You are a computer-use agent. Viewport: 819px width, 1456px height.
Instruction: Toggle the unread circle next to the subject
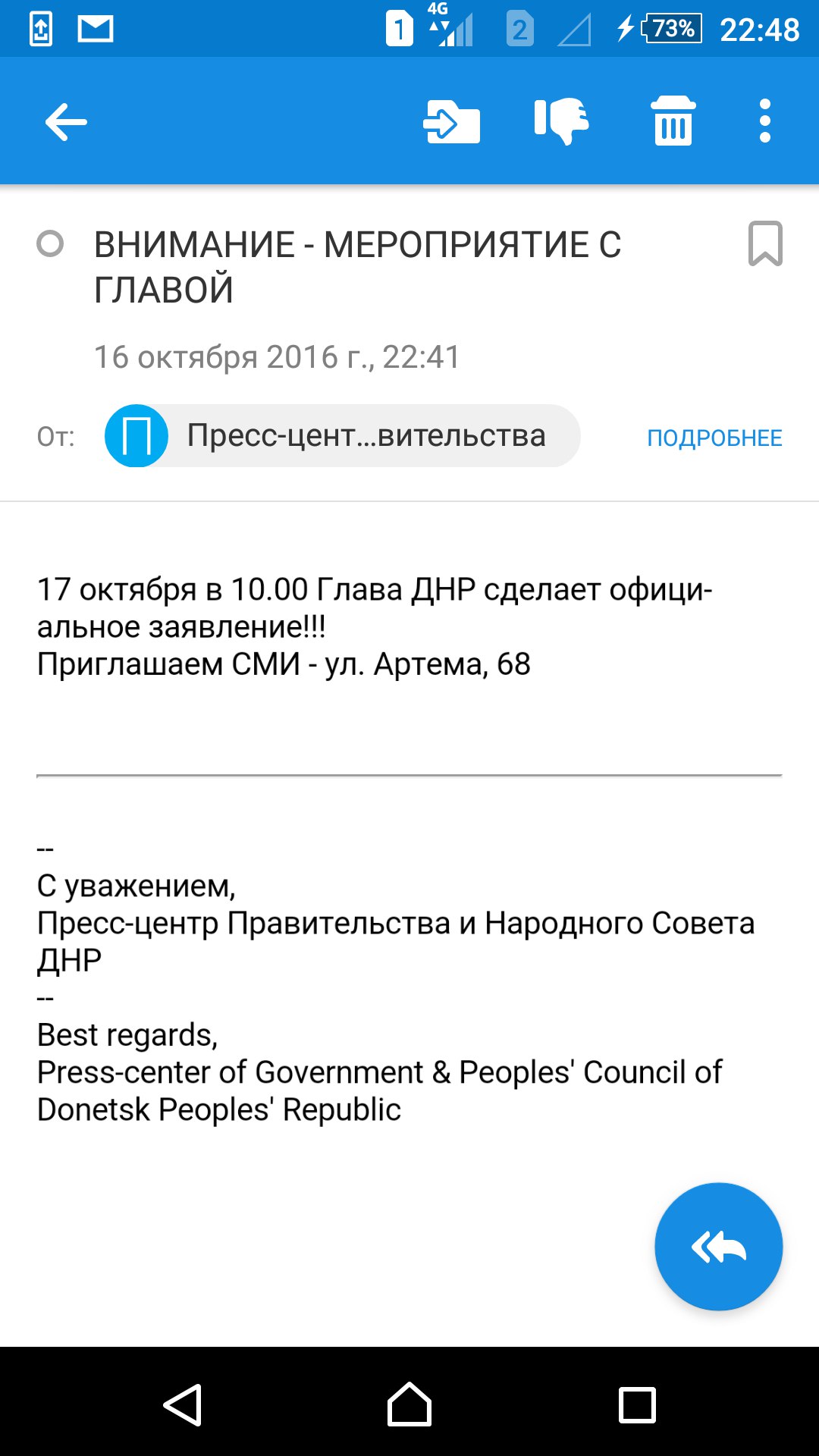pos(50,243)
